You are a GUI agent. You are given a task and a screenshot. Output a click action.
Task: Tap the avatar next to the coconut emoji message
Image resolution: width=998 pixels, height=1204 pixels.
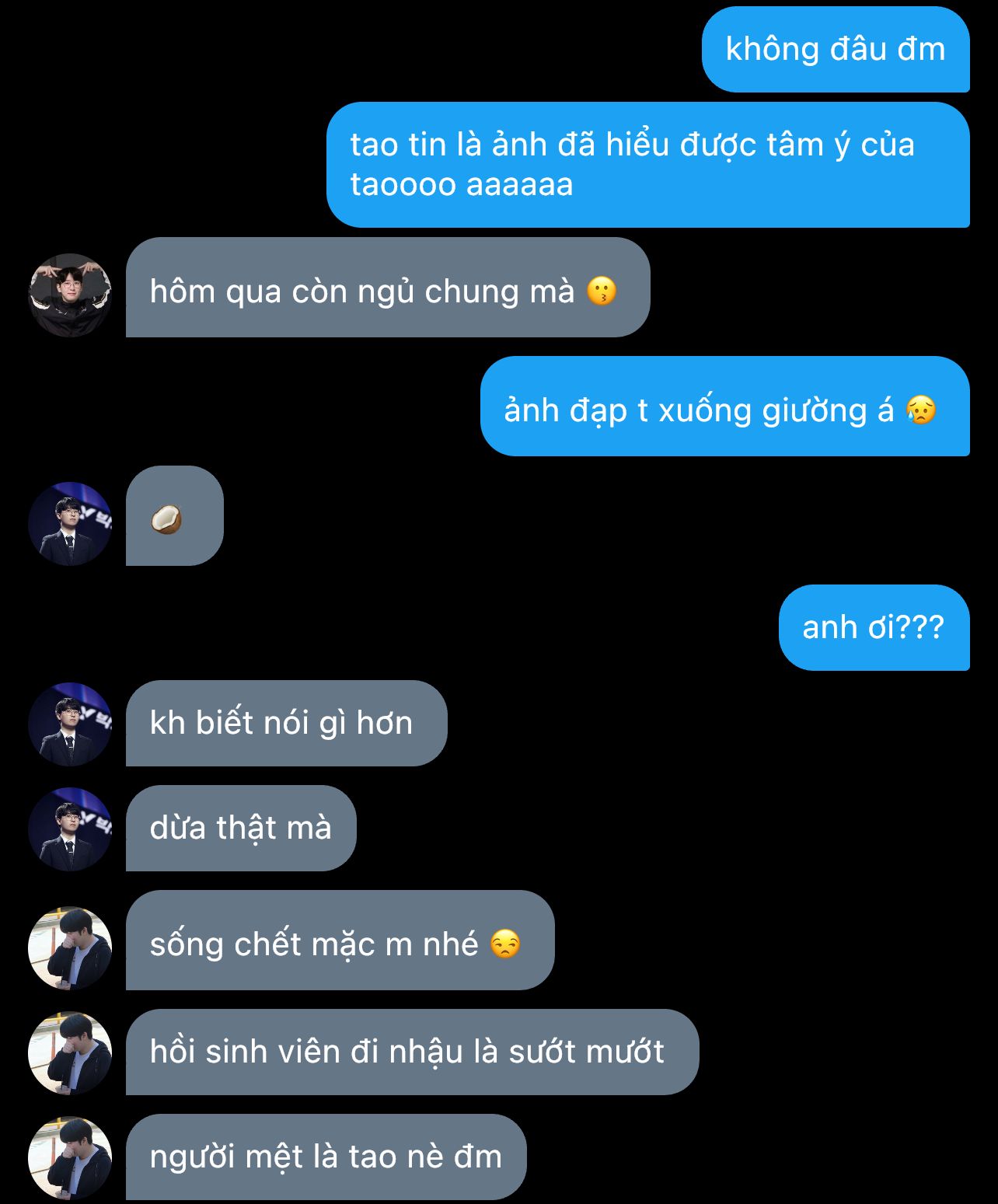click(70, 523)
